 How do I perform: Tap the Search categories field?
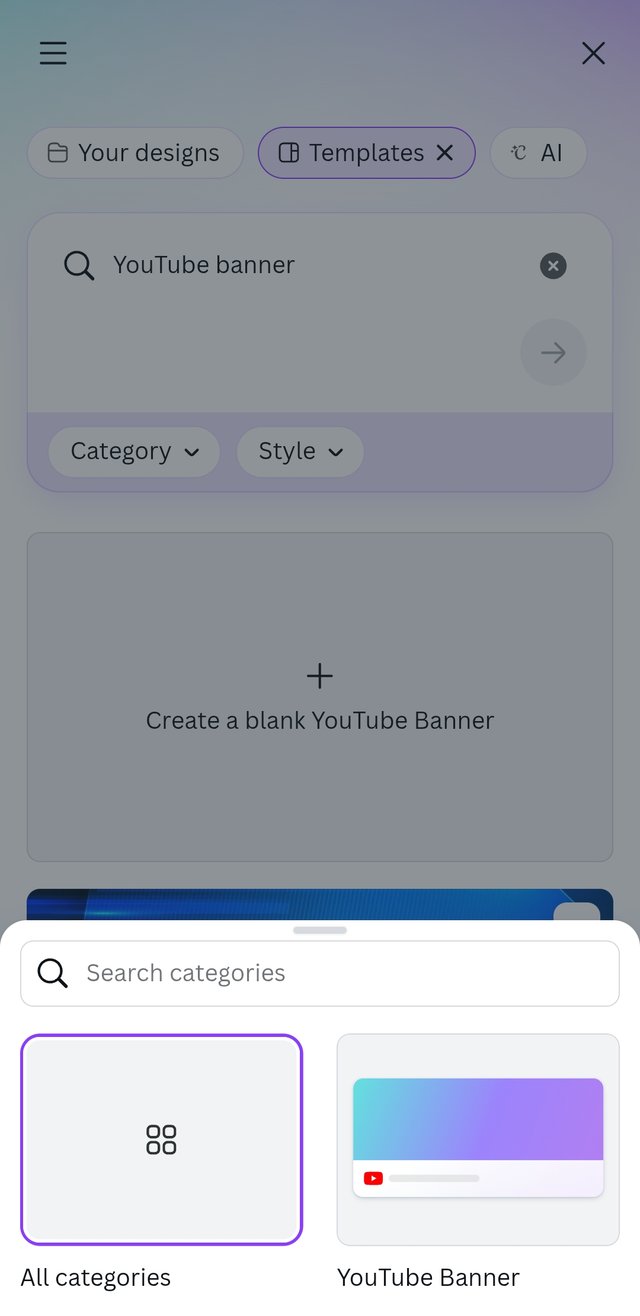(320, 973)
